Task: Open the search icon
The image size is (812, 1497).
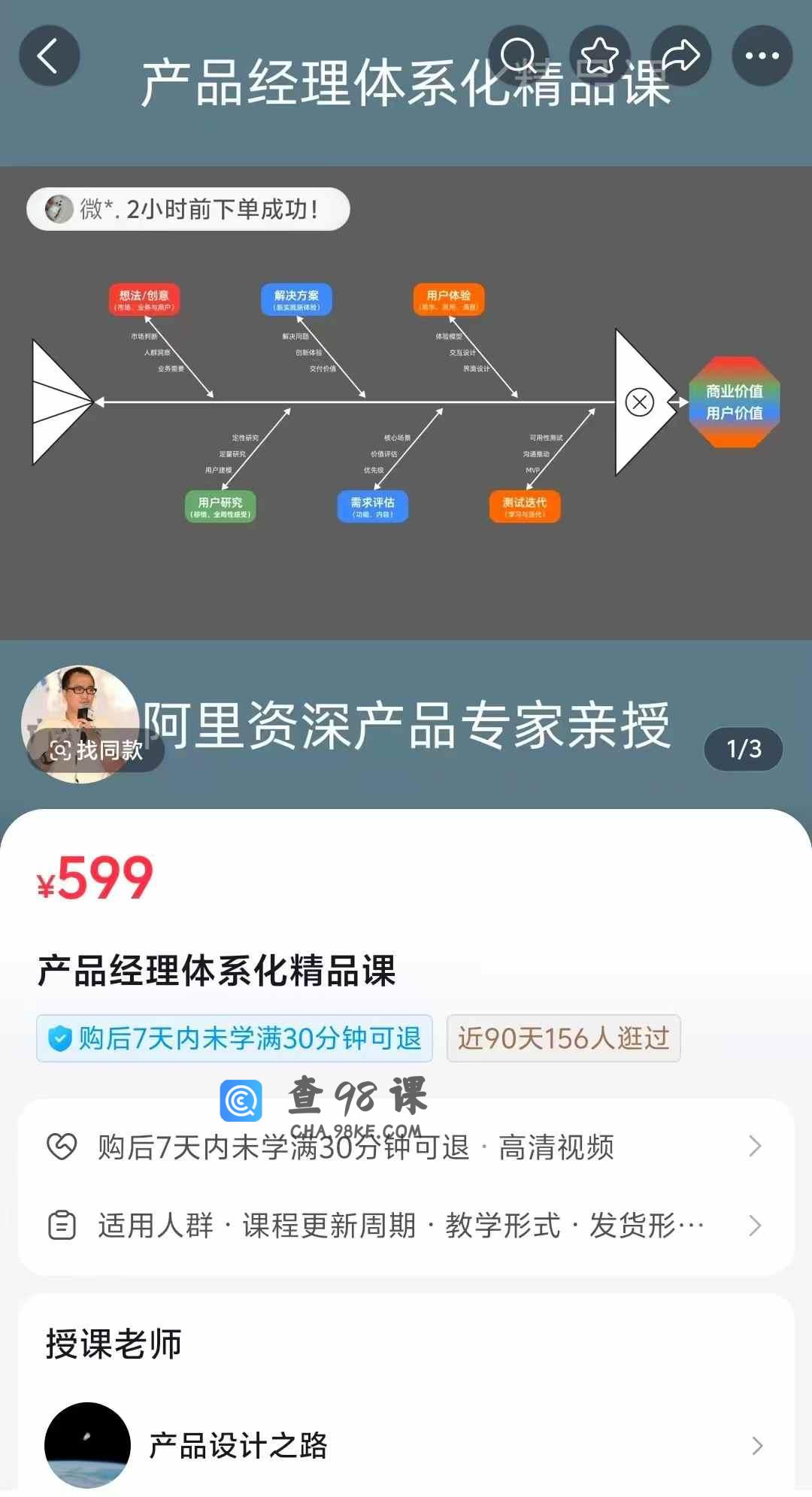Action: pyautogui.click(x=519, y=56)
